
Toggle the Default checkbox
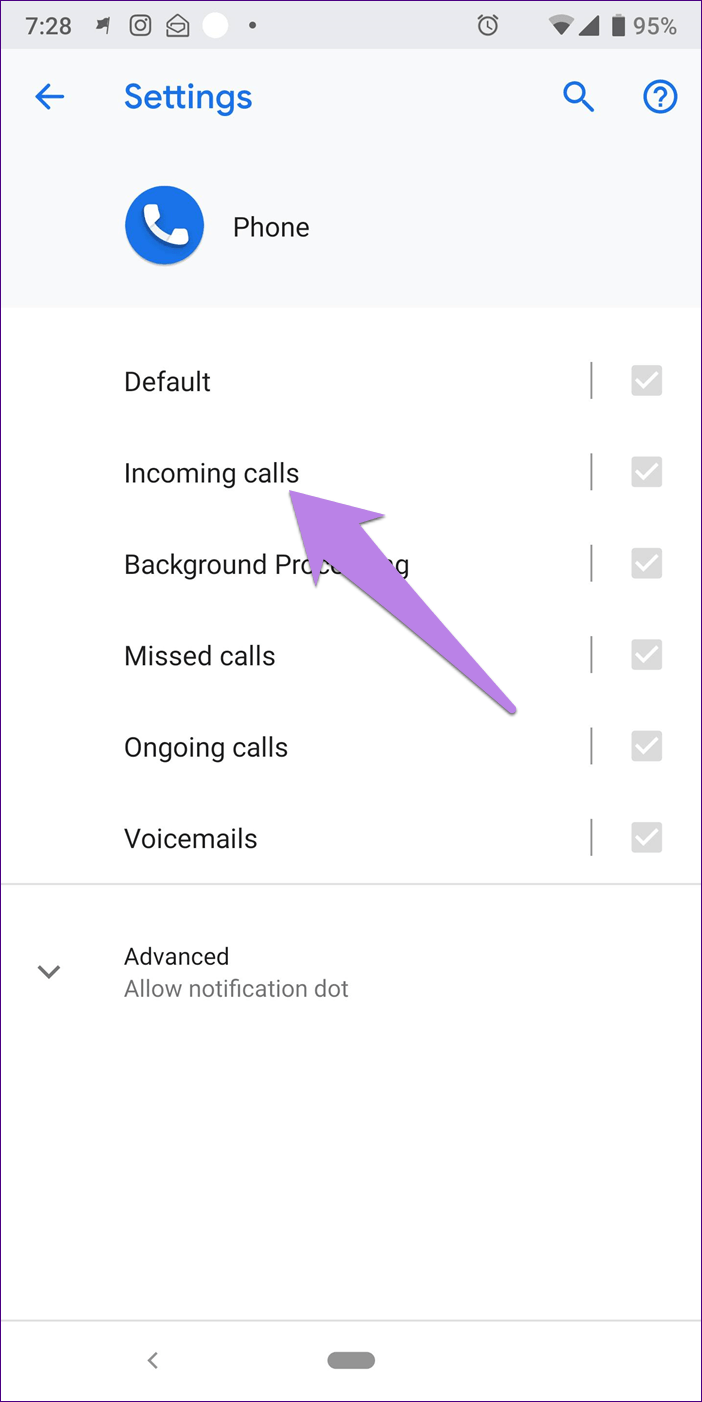click(647, 381)
